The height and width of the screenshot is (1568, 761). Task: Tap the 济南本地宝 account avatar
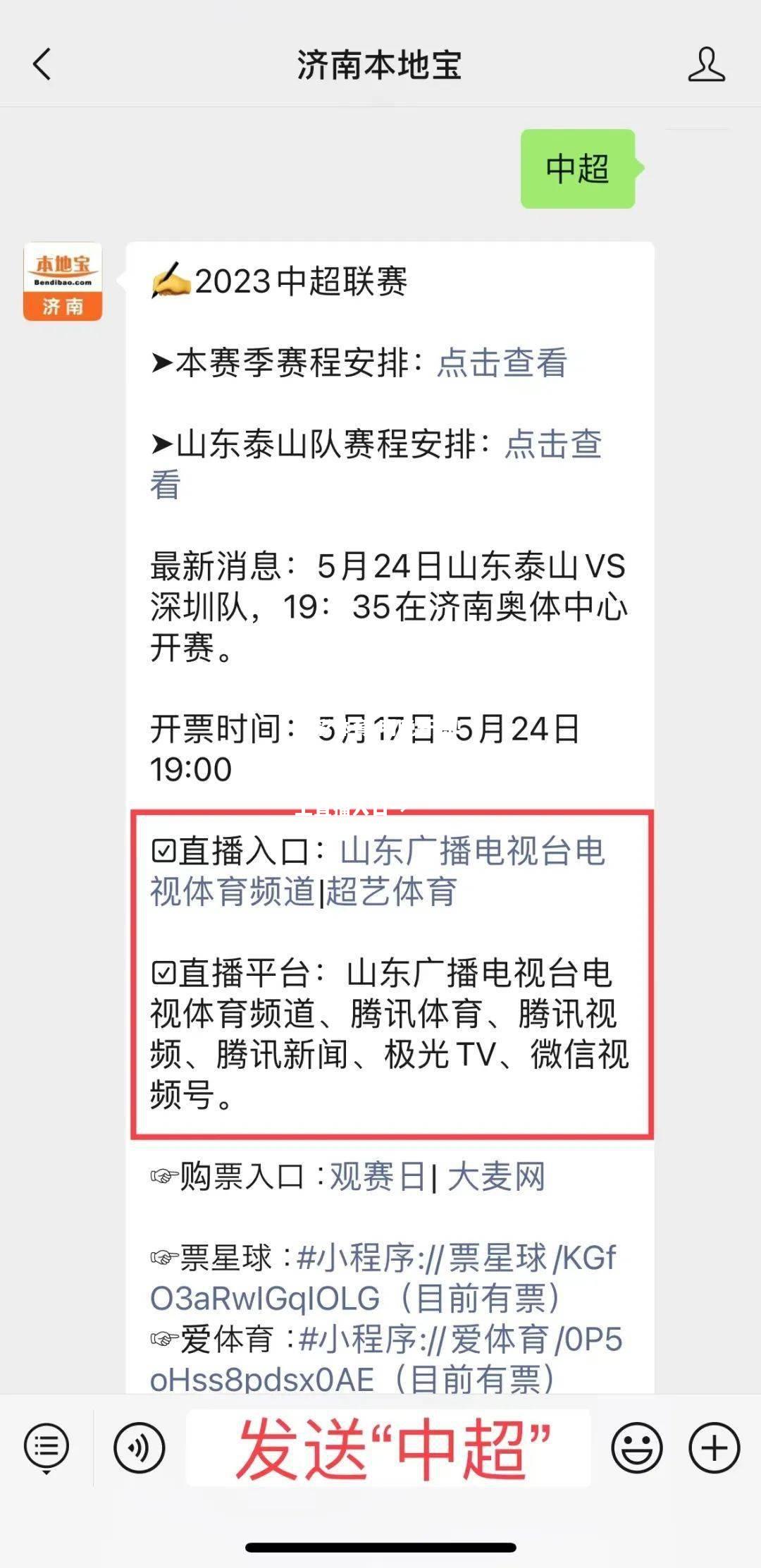point(63,281)
